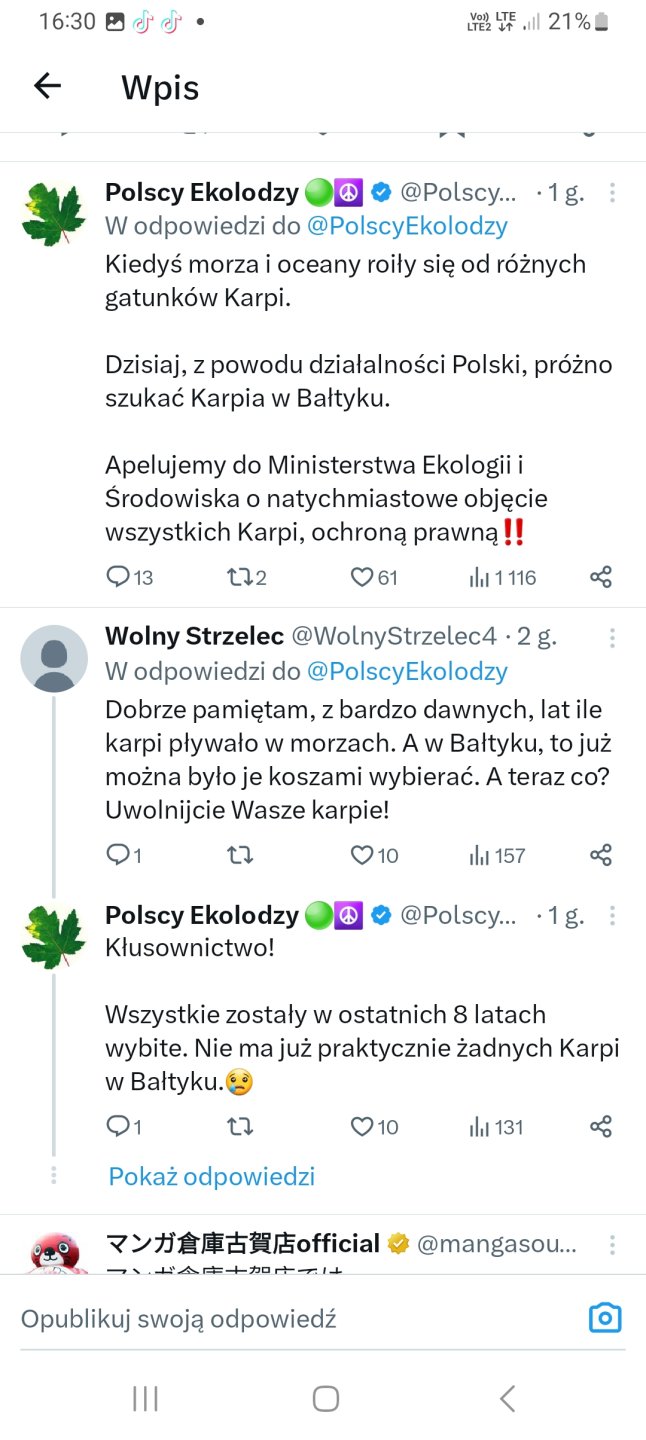Image resolution: width=646 pixels, height=1440 pixels.
Task: Attach a photo with the camera icon
Action: click(605, 1318)
